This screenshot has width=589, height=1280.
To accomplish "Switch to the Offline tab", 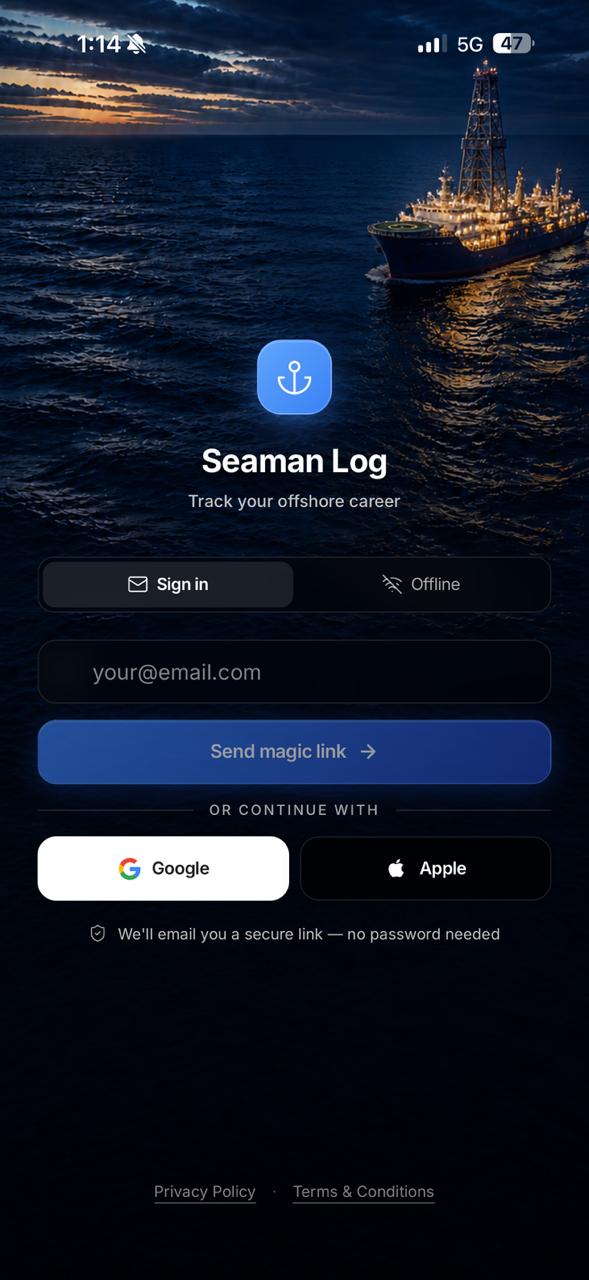I will click(421, 584).
